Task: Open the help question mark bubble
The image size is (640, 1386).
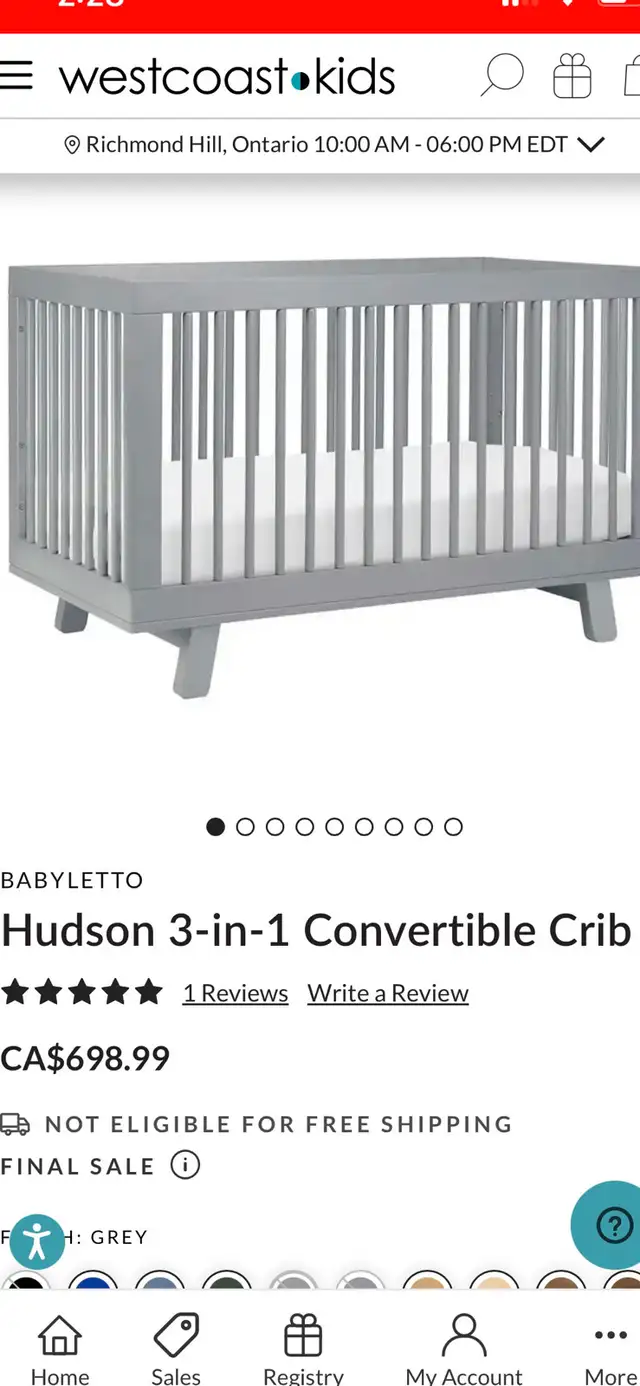Action: pos(610,1225)
